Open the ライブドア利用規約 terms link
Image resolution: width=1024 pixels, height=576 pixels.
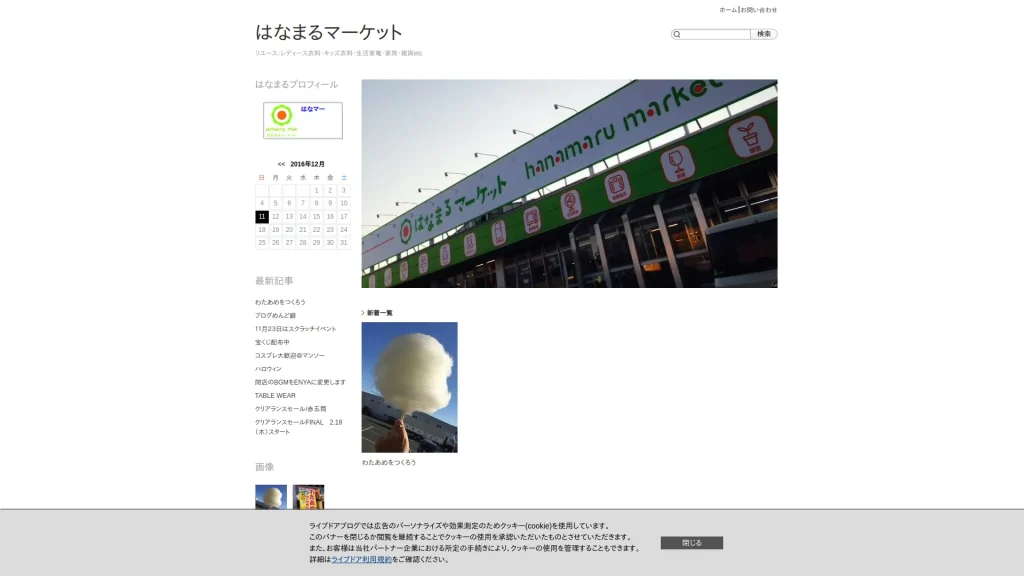tap(361, 559)
